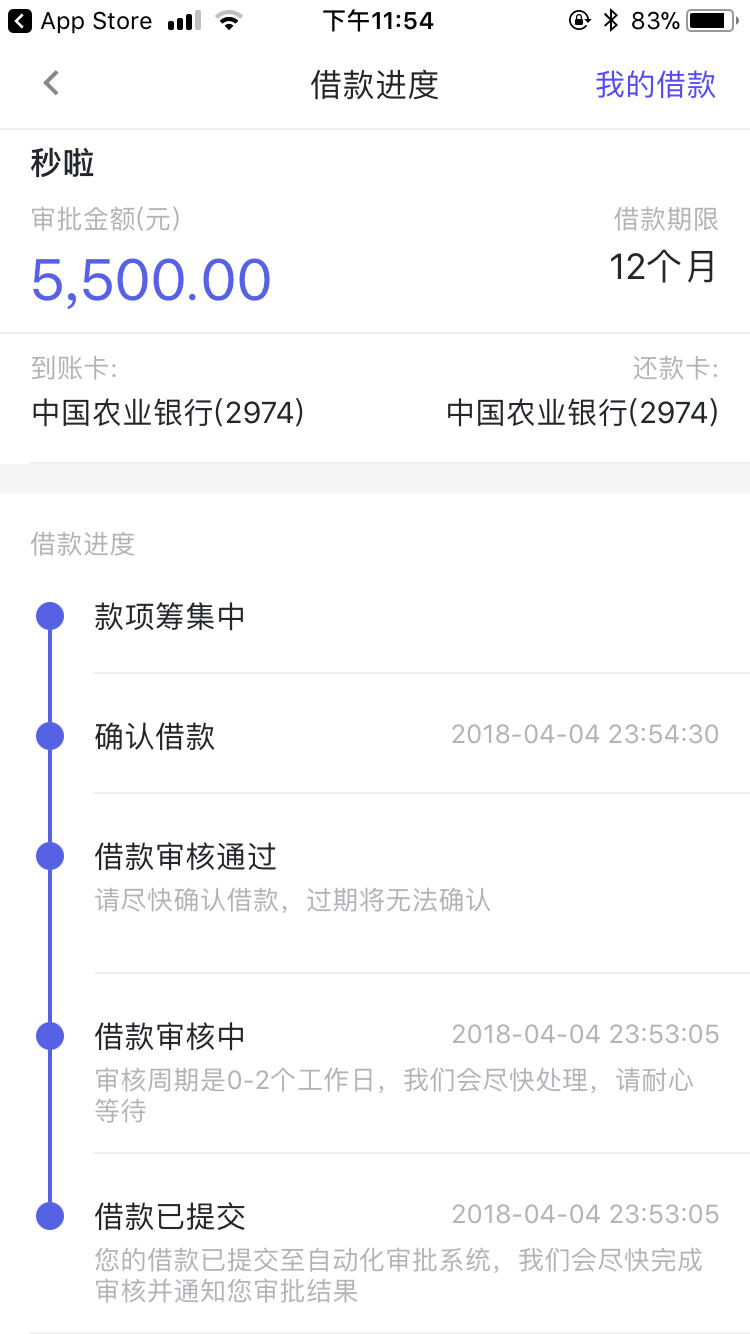This screenshot has width=750, height=1334.
Task: Go back using the top-left arrow
Action: (51, 84)
